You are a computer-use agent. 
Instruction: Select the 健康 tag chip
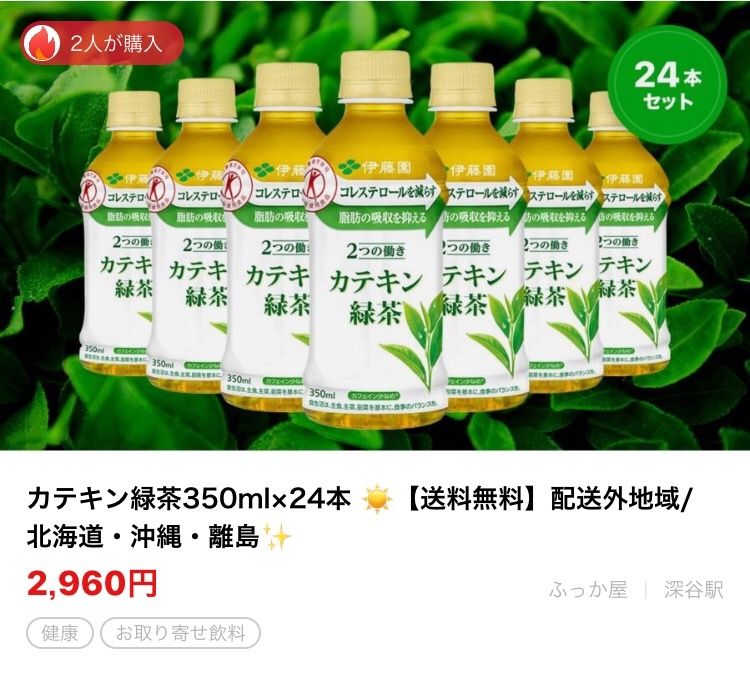pyautogui.click(x=60, y=633)
